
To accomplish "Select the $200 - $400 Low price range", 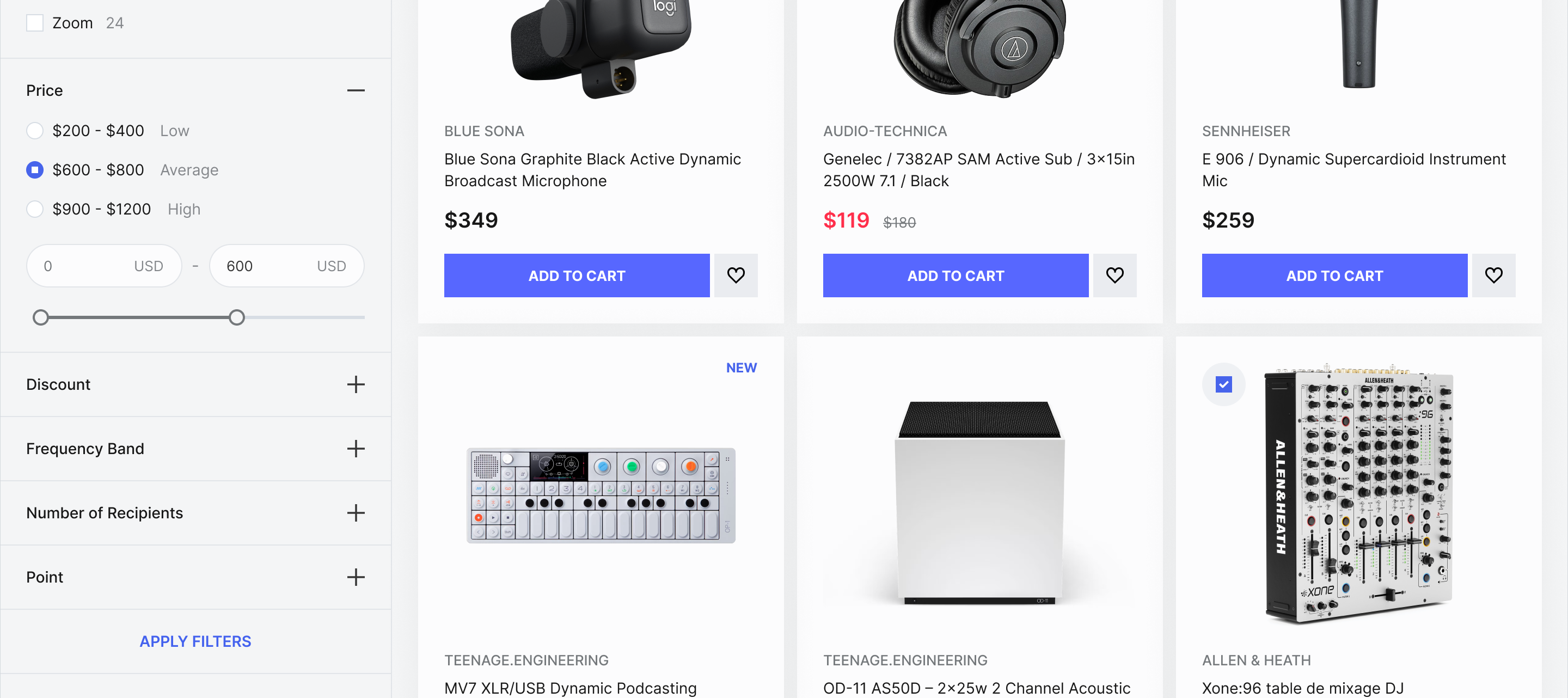I will click(35, 131).
